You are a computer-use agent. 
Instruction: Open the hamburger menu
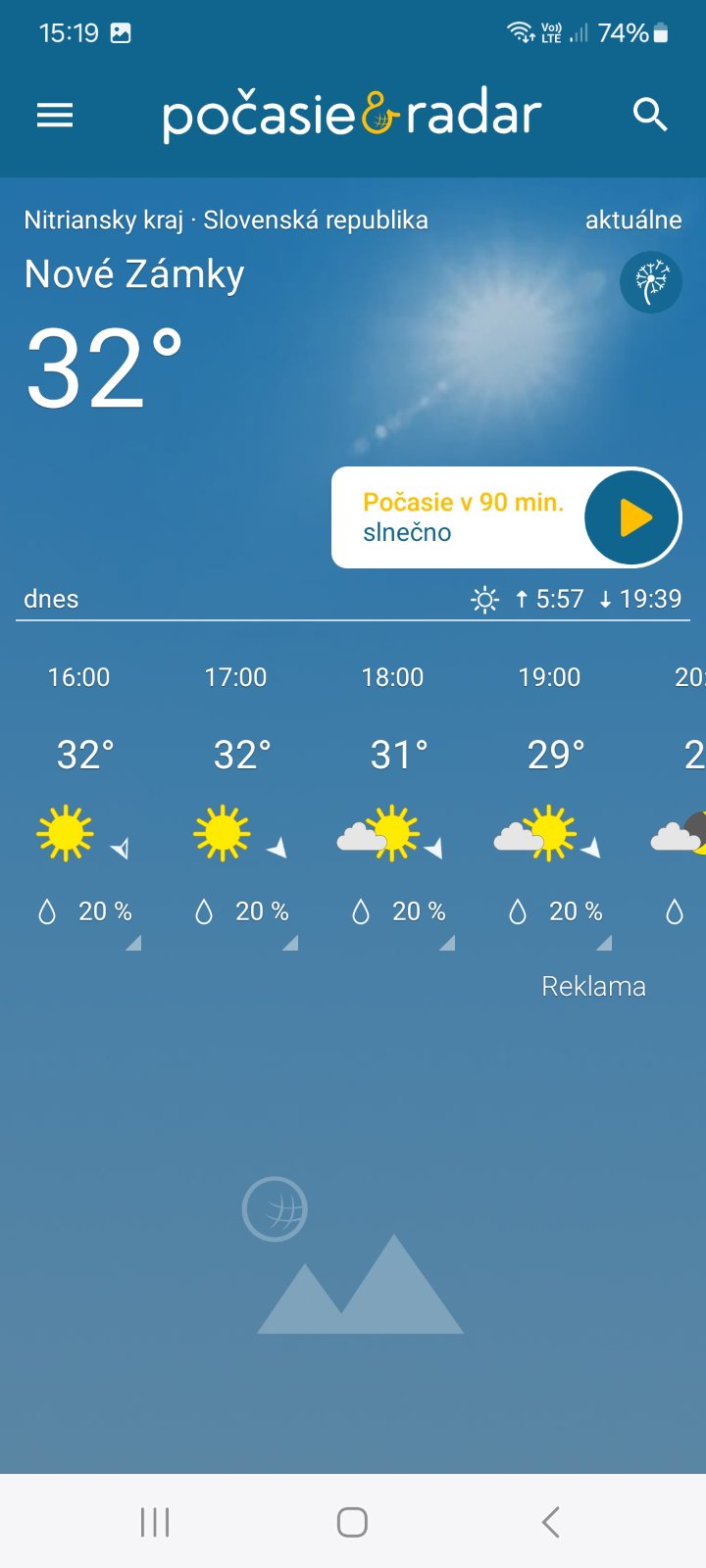[55, 116]
